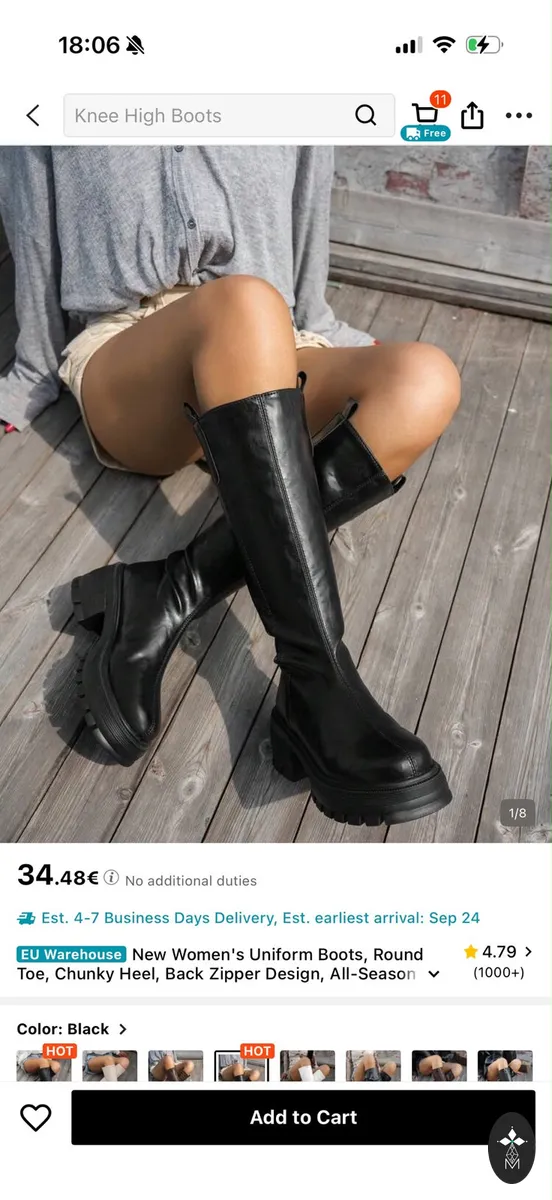Select the first HOT color thumbnail
The width and height of the screenshot is (552, 1200).
[44, 1065]
